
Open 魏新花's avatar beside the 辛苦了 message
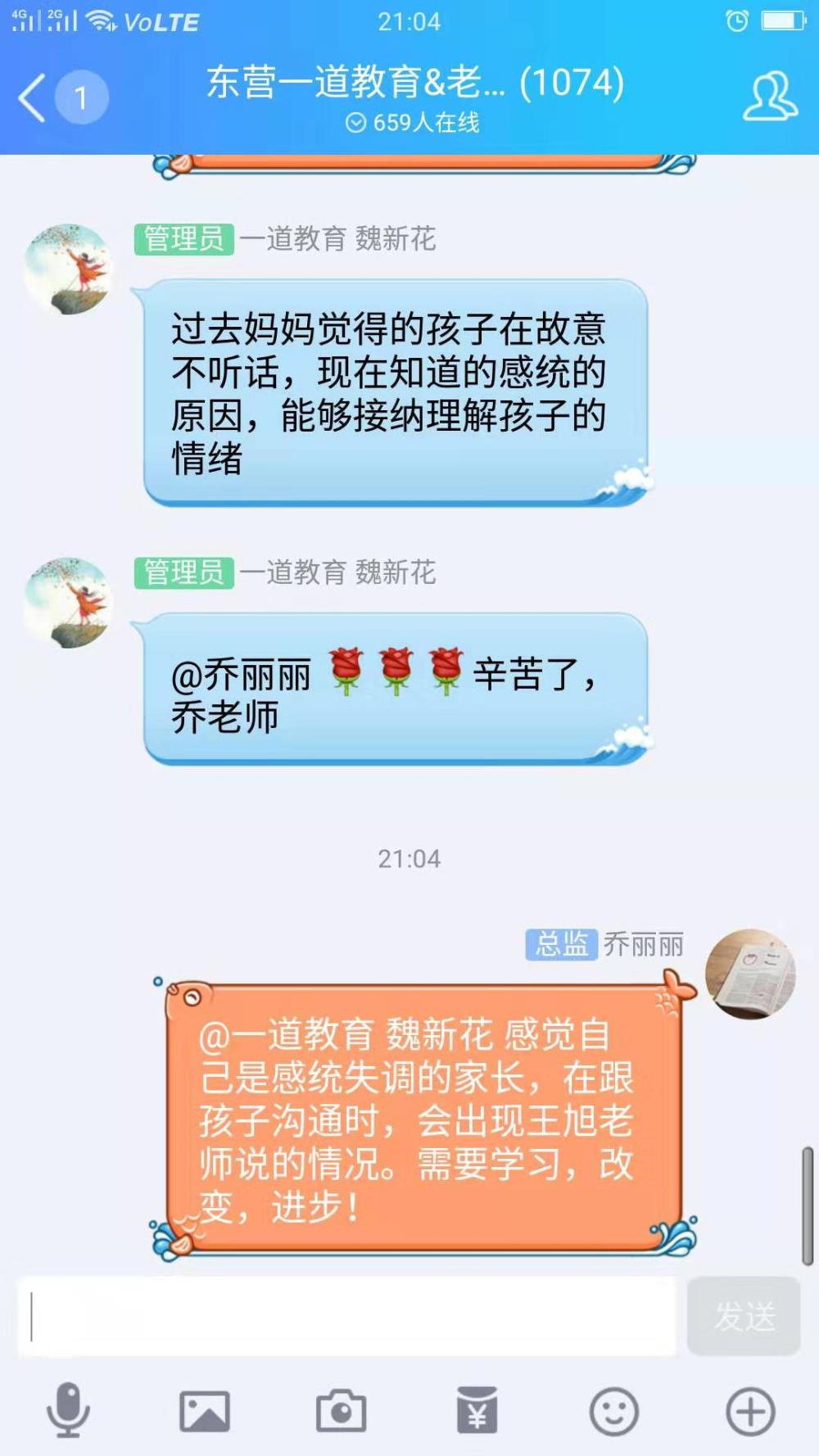(x=69, y=603)
